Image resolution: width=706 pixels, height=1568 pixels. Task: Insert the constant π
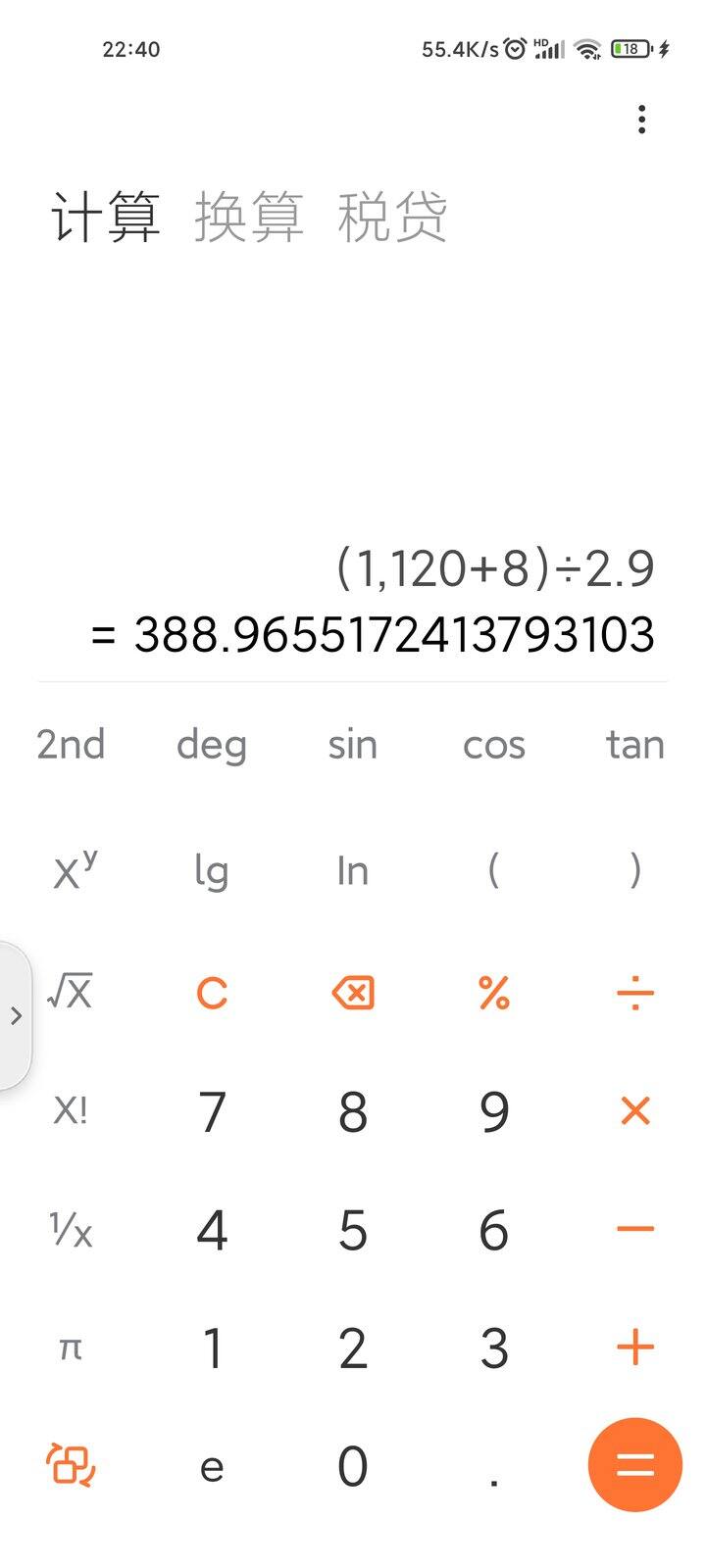(x=71, y=1349)
